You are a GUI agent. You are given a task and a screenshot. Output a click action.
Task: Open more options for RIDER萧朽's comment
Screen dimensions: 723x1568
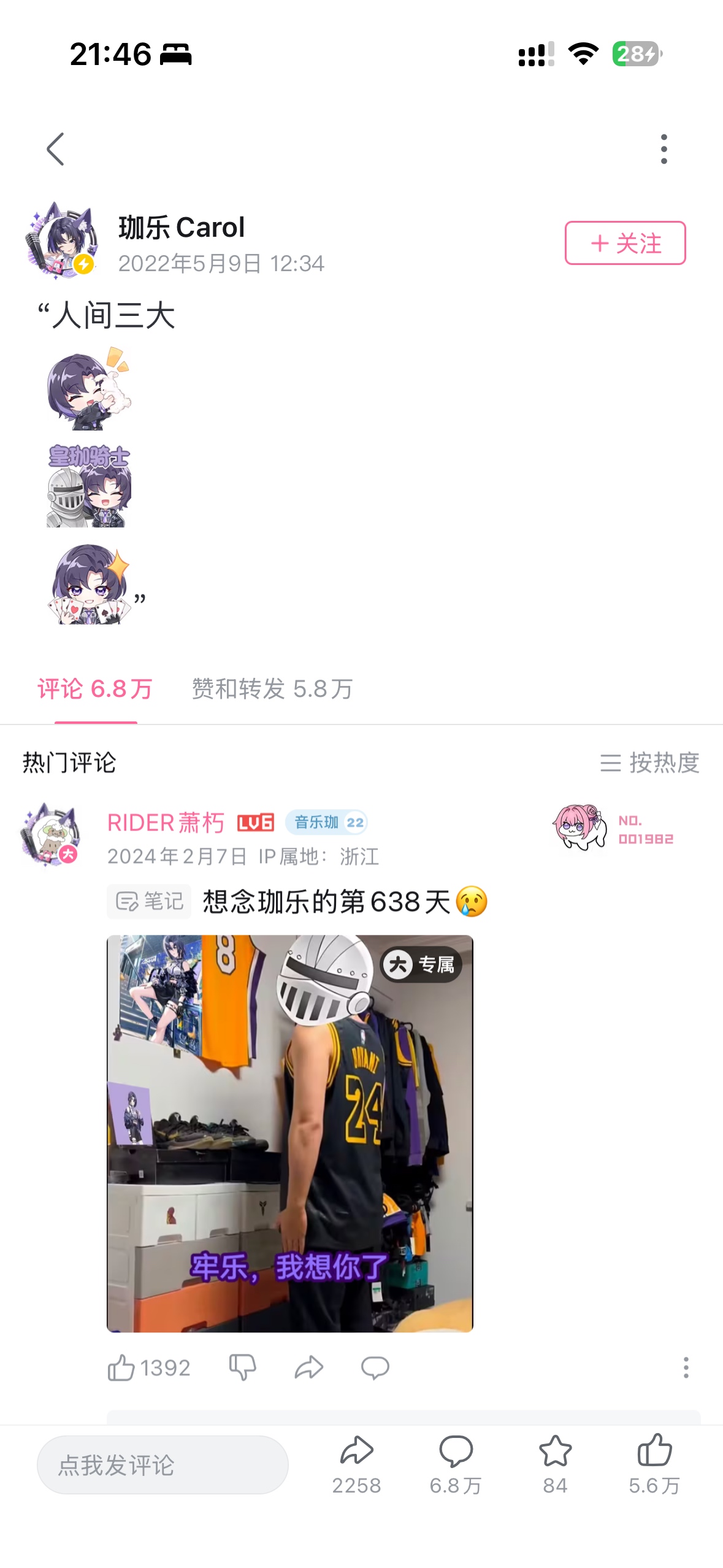click(x=686, y=1367)
